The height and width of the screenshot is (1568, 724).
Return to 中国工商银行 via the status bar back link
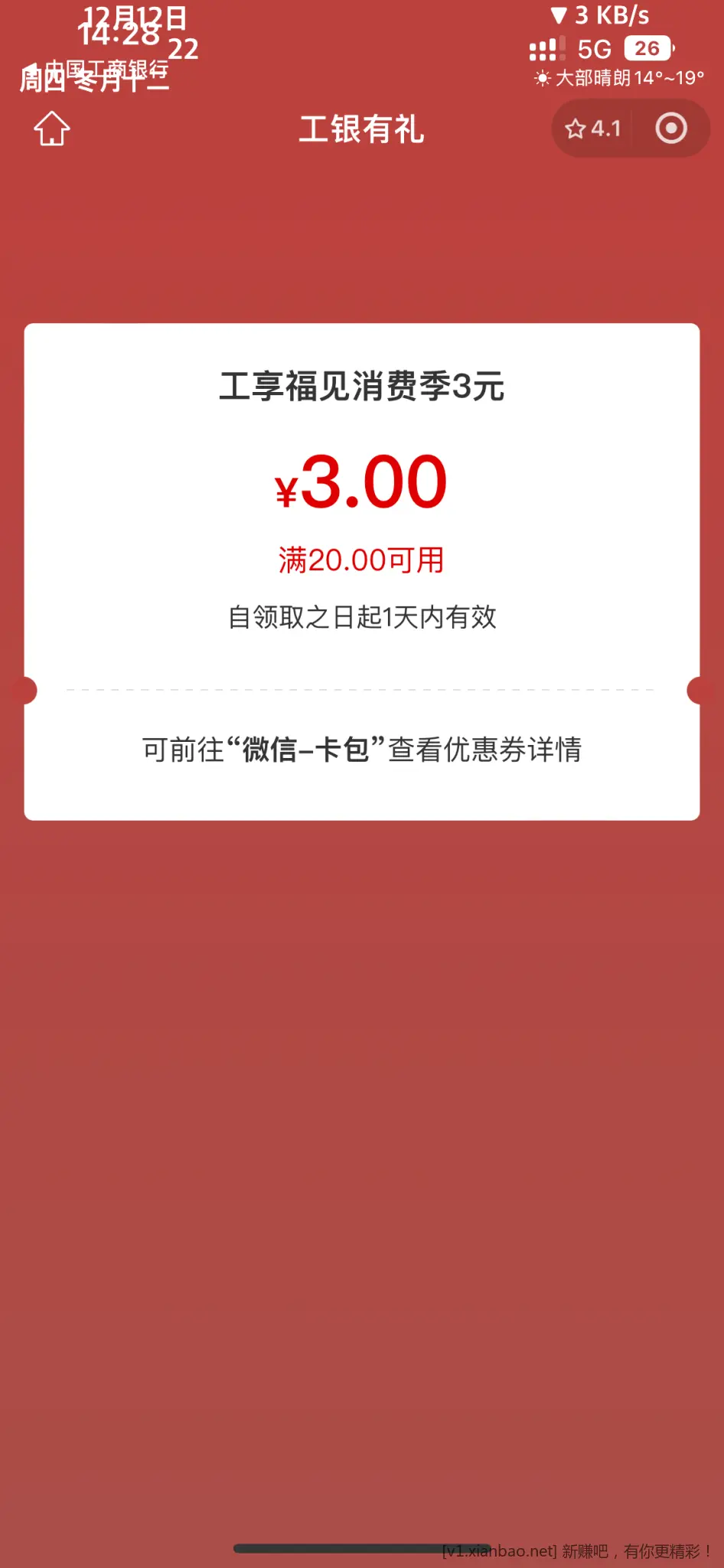(x=96, y=70)
